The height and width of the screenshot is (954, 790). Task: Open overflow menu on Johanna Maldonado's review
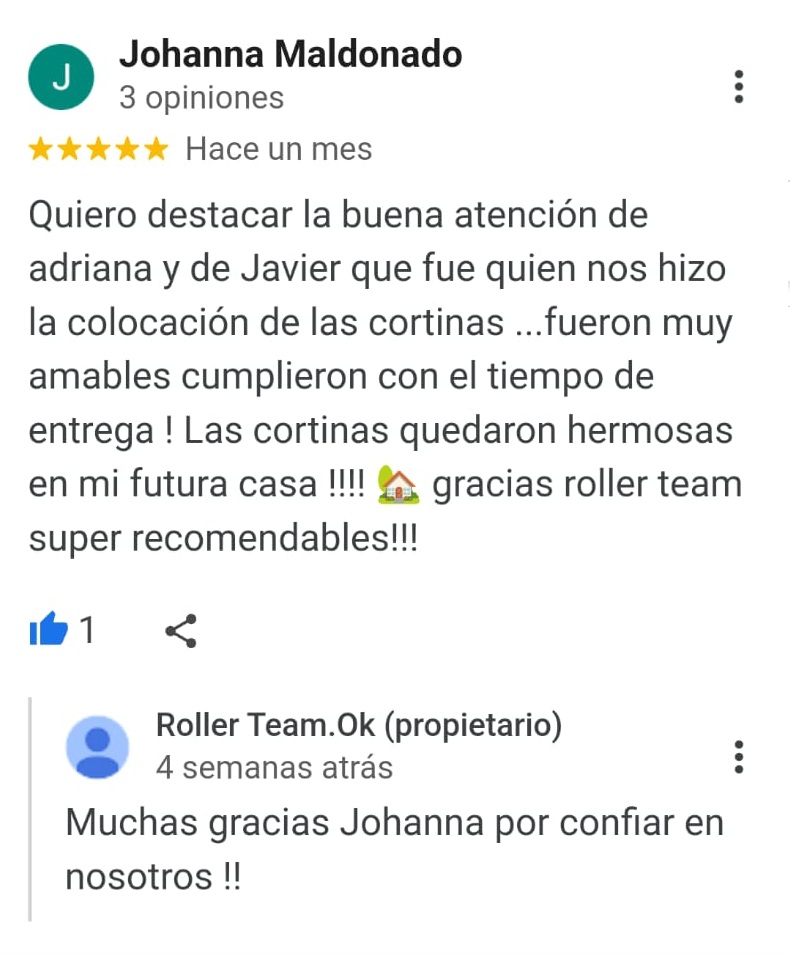738,87
